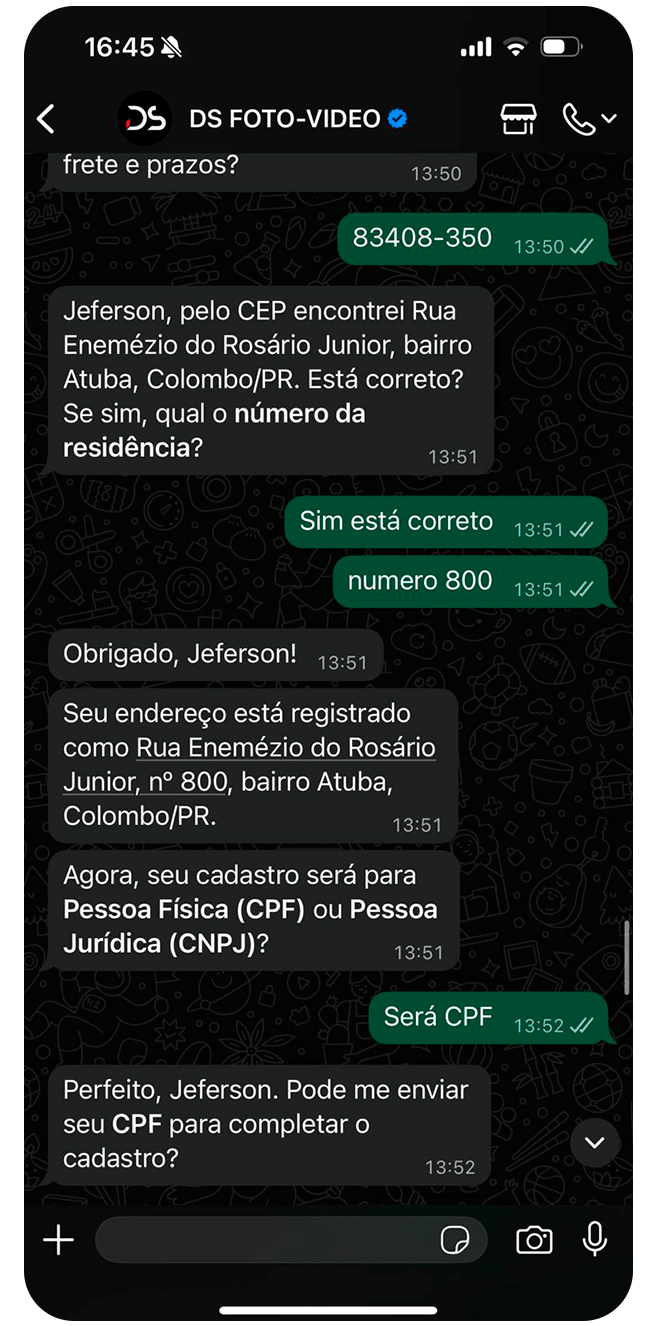Record a voice message

(x=595, y=1241)
